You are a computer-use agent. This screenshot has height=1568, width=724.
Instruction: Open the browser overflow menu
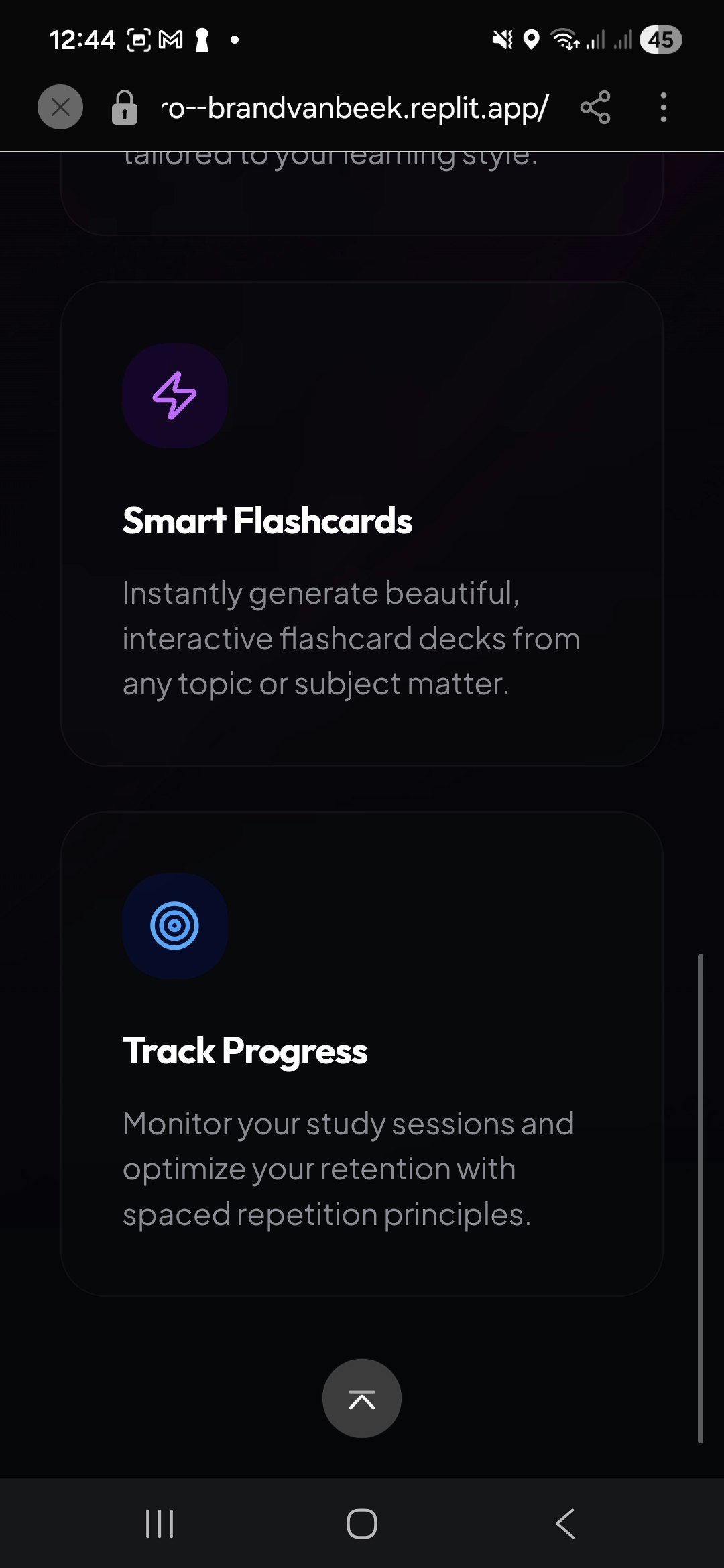point(663,107)
